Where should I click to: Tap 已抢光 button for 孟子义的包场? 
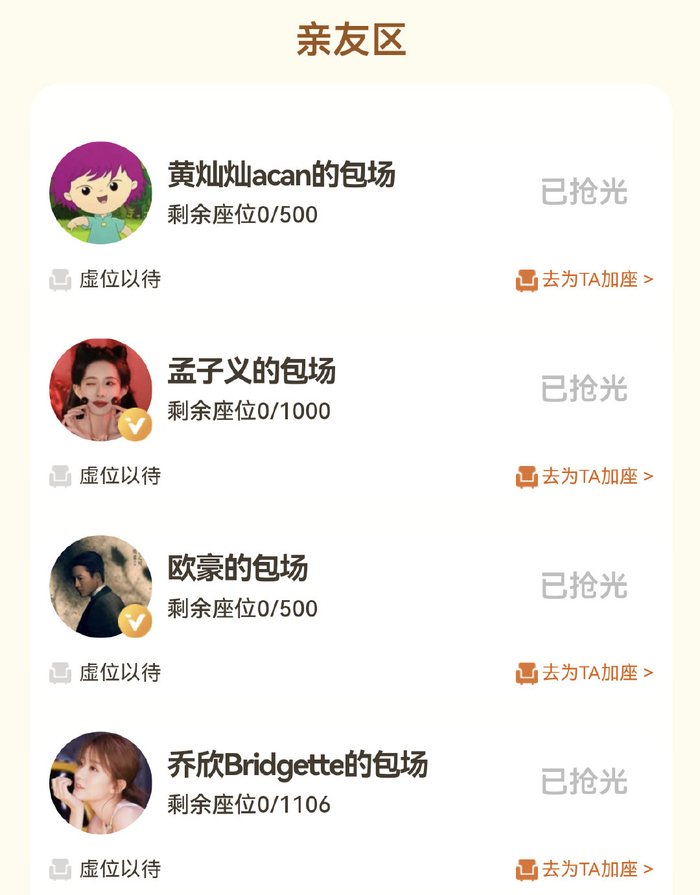point(584,389)
